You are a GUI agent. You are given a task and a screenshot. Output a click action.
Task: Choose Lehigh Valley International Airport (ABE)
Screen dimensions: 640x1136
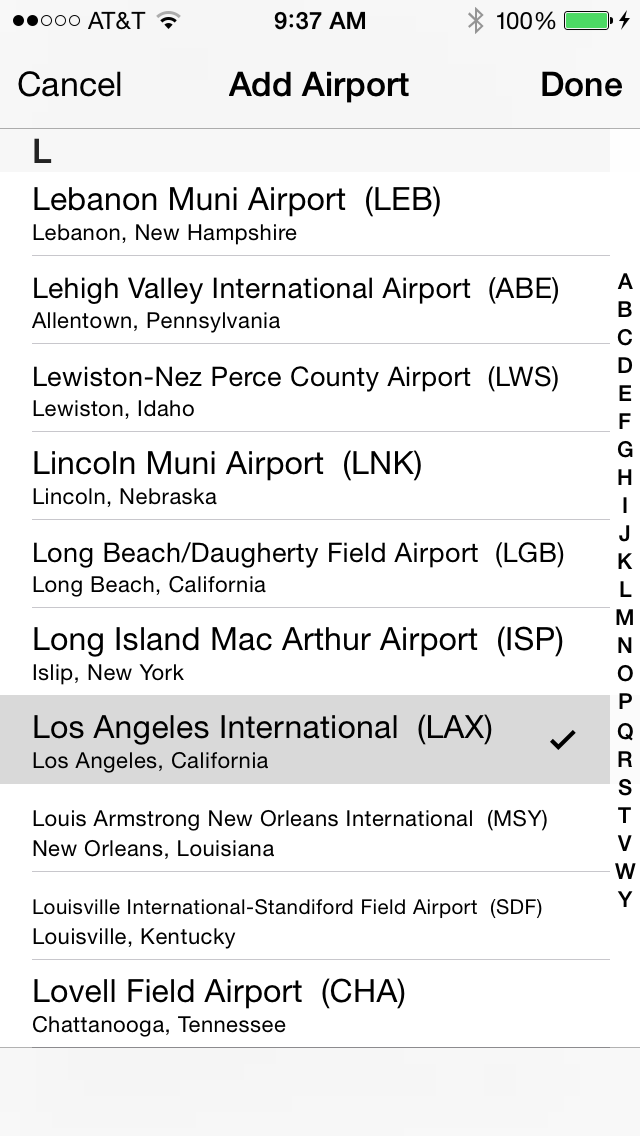[x=305, y=300]
